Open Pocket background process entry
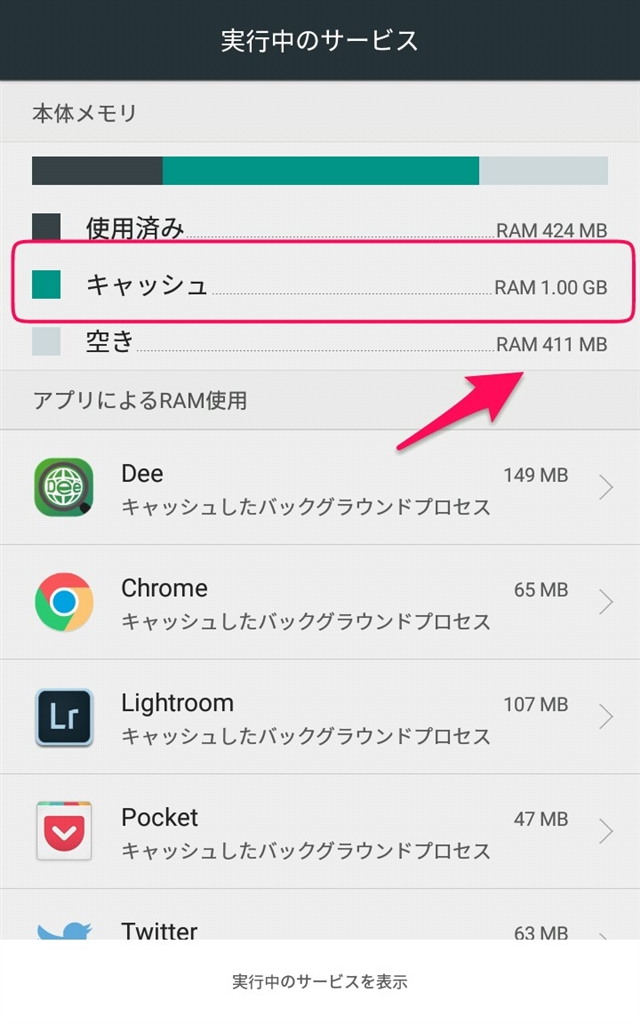 coord(320,832)
